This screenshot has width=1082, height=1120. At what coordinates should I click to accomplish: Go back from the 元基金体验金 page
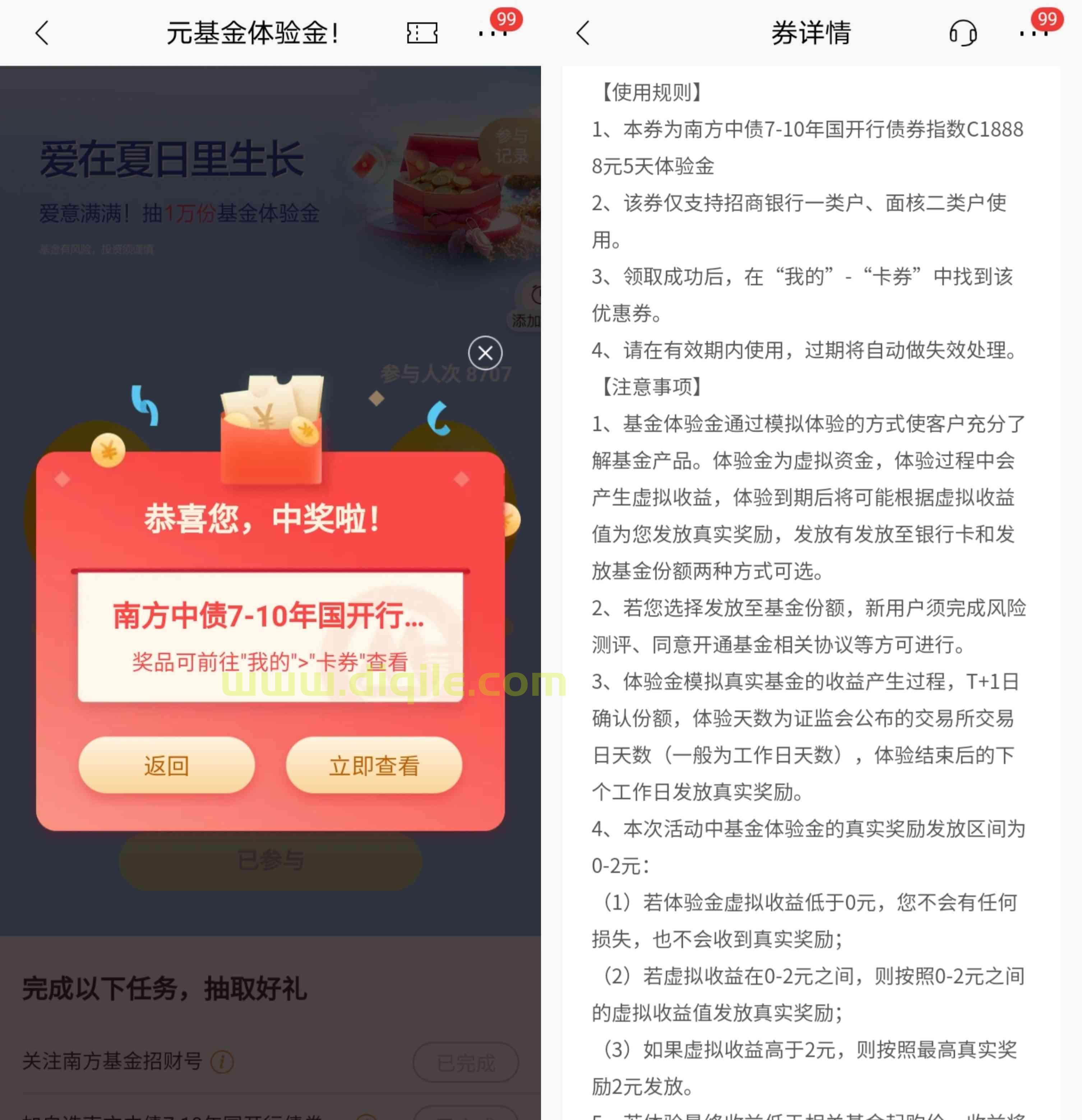point(42,33)
